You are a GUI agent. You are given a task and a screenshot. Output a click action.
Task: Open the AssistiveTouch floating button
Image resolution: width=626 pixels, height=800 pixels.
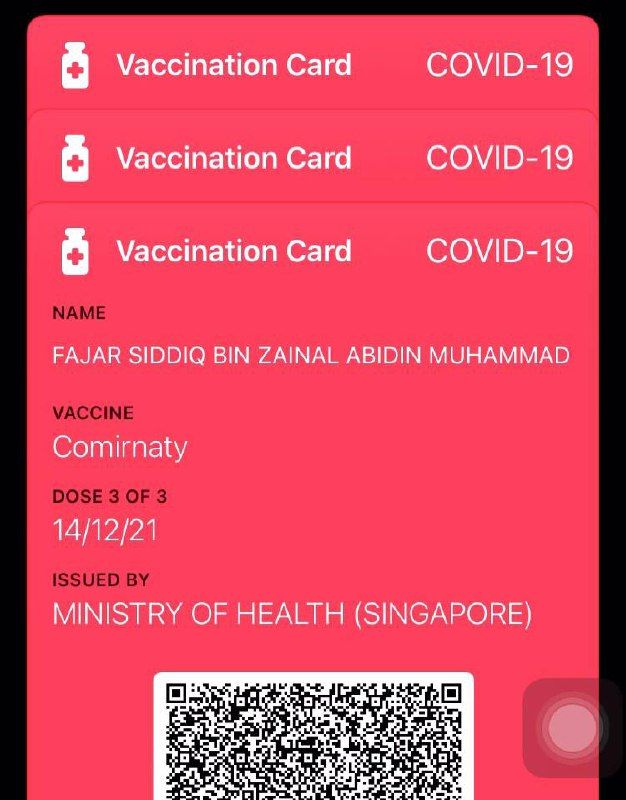click(x=572, y=728)
